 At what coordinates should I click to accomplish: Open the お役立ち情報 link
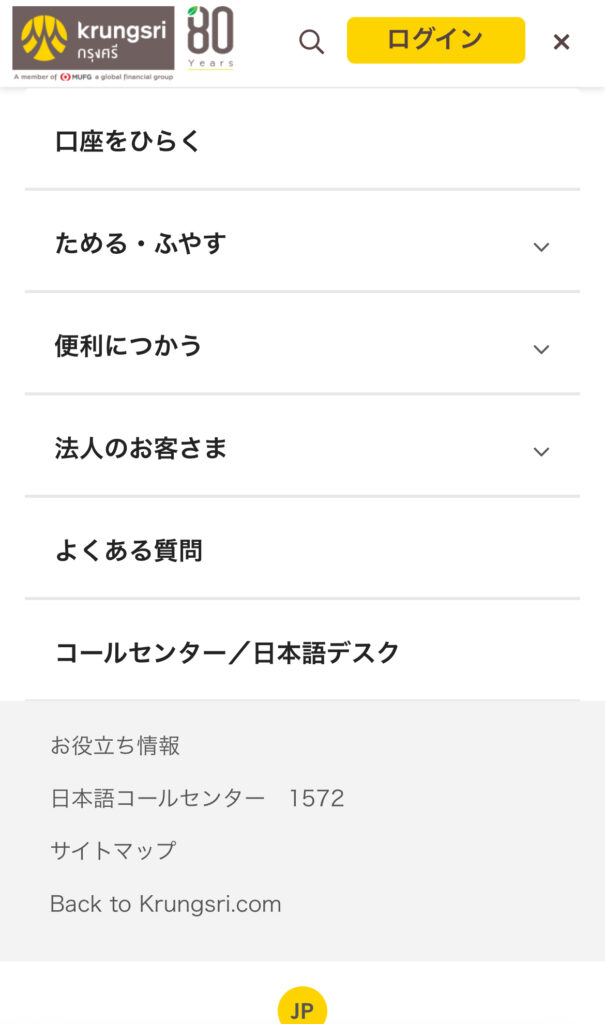coord(115,745)
